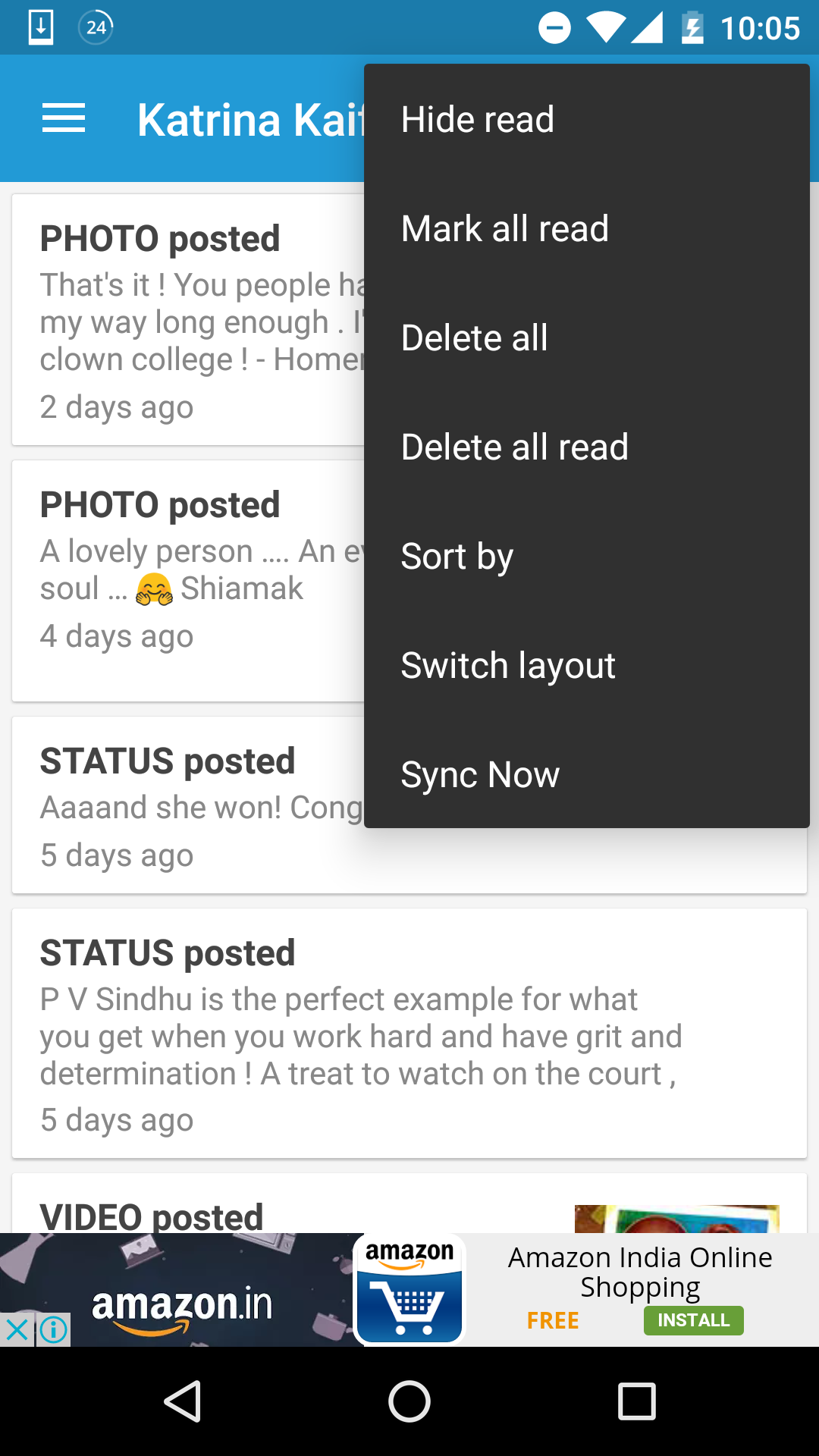Viewport: 819px width, 1456px height.
Task: Go back using the system back button
Action: pyautogui.click(x=182, y=1401)
